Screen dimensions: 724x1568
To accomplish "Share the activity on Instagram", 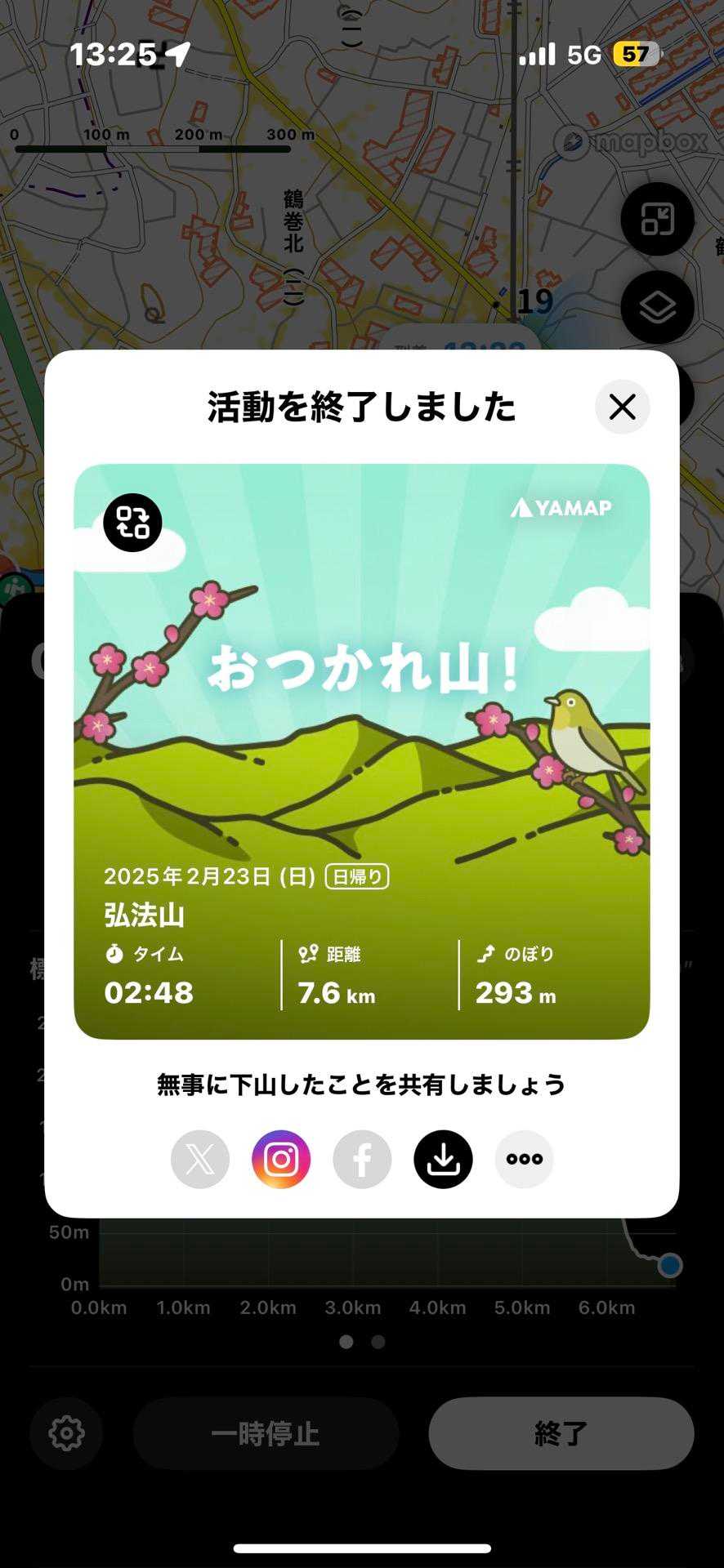I will click(281, 1159).
